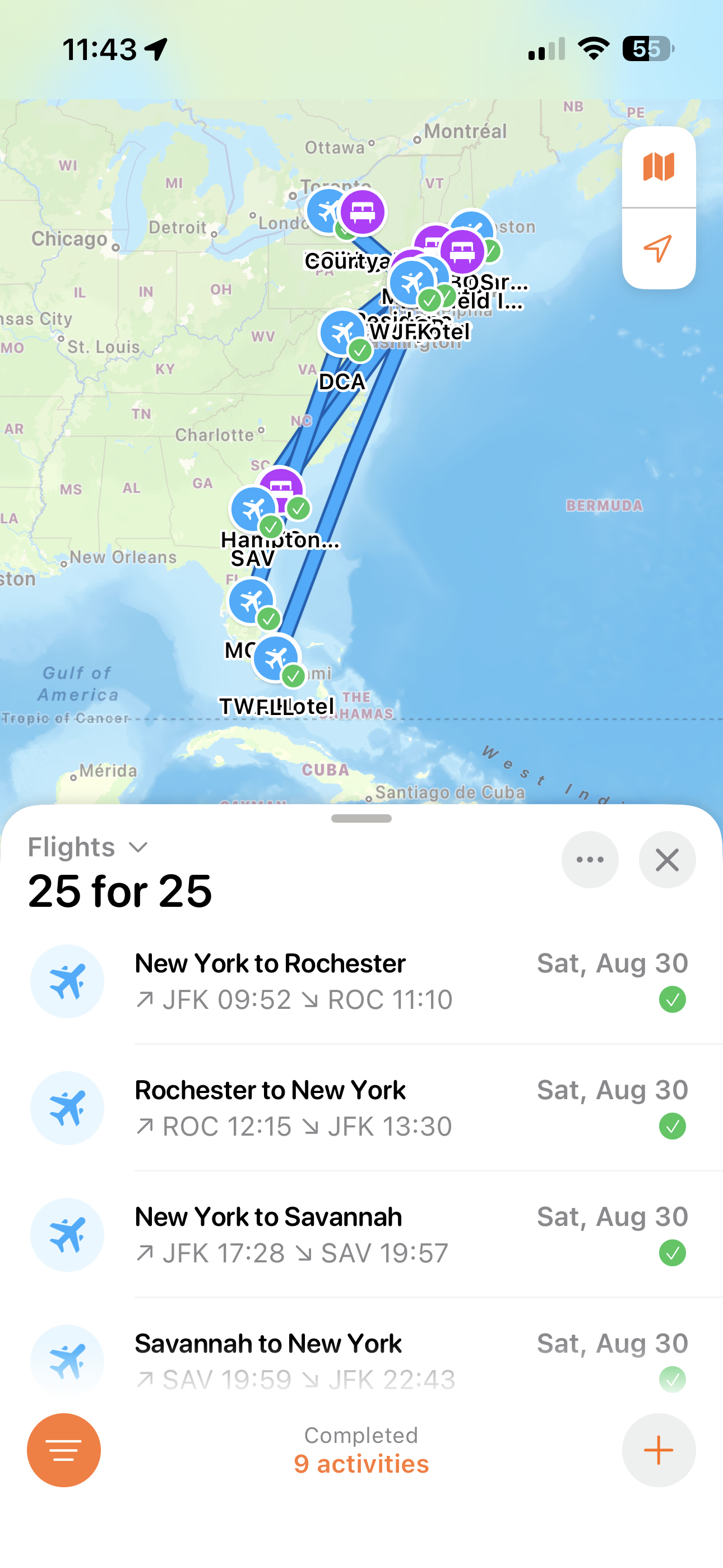This screenshot has height=1568, width=723.
Task: Open the Courtyard hotel pin near Toronto
Action: (363, 212)
